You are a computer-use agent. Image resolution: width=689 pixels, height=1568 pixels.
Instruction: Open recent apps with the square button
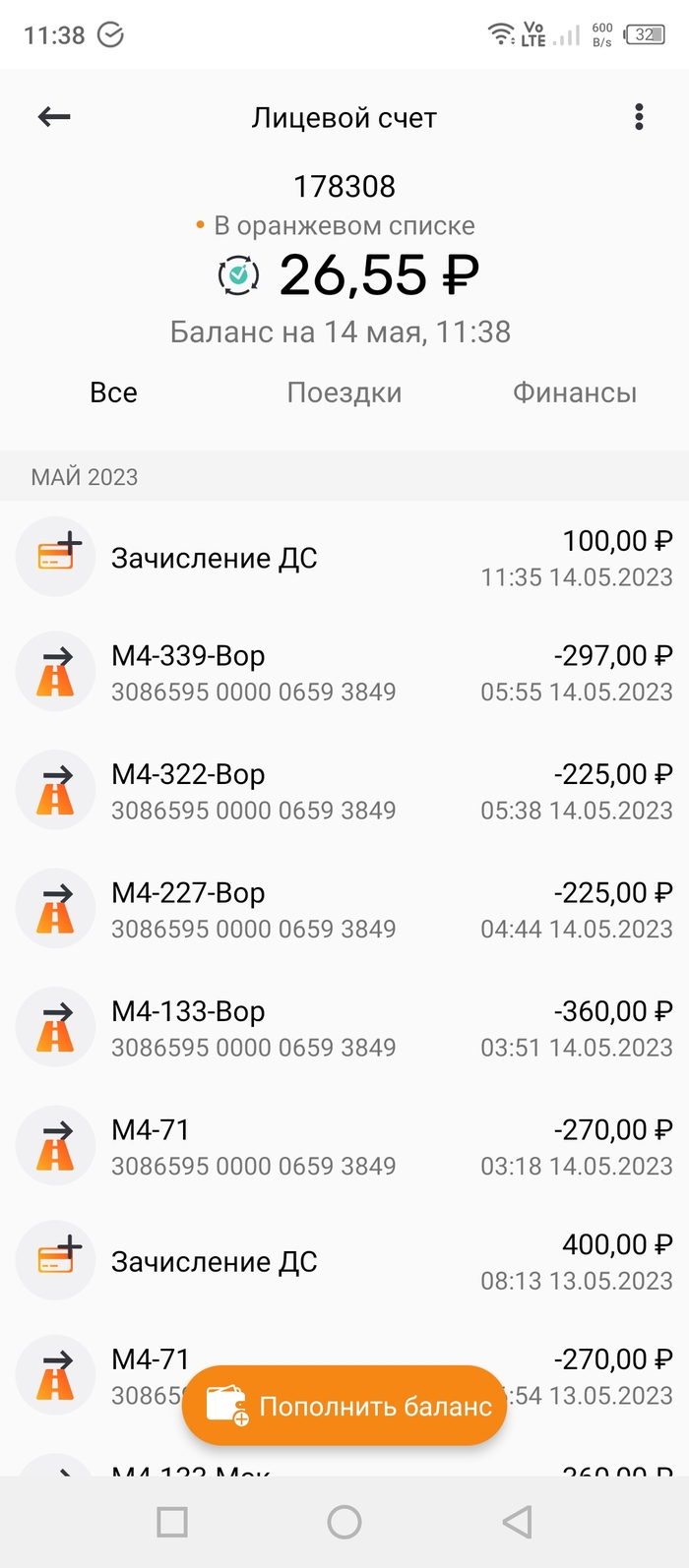click(172, 1522)
